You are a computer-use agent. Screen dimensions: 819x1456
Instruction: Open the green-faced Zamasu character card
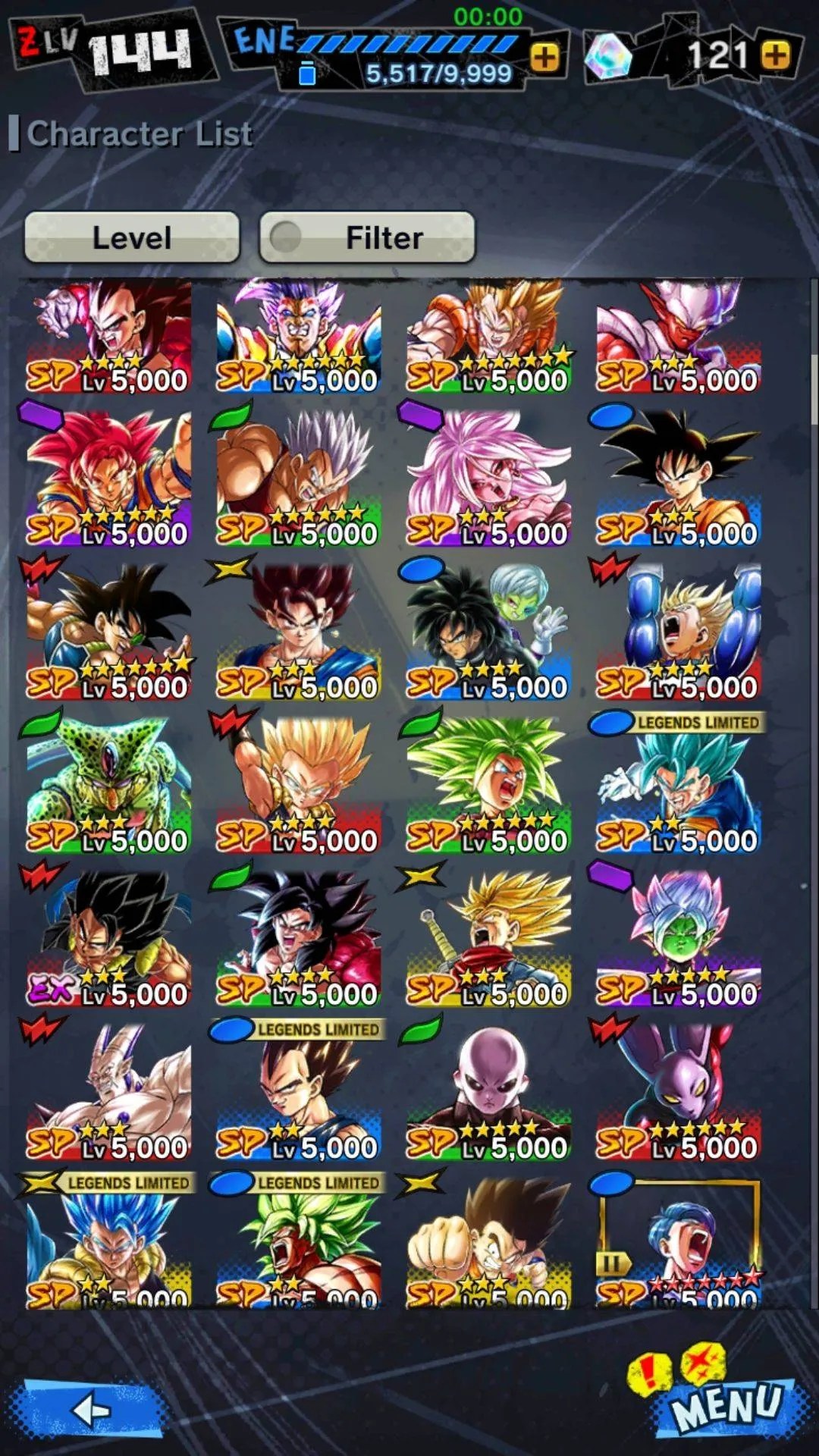678,939
